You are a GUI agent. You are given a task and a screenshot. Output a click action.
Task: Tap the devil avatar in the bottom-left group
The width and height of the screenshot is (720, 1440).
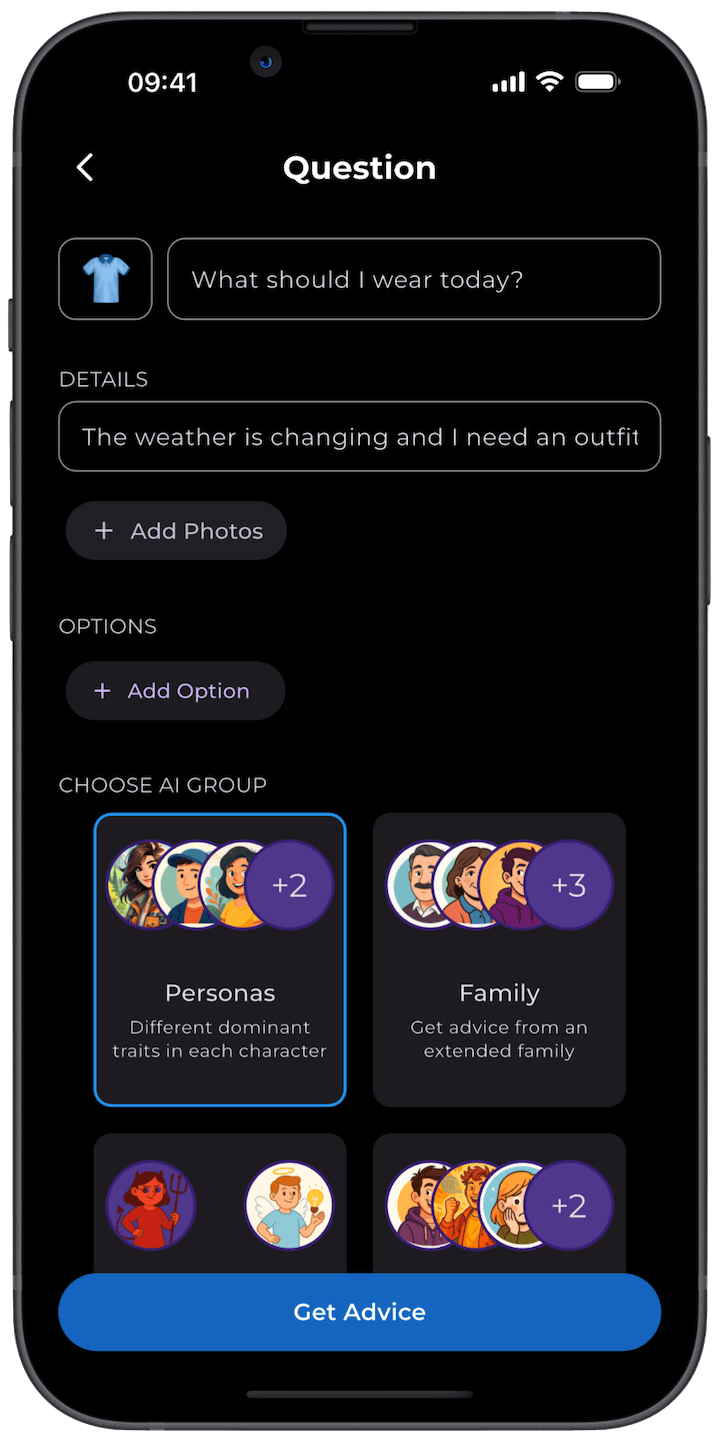150,1206
